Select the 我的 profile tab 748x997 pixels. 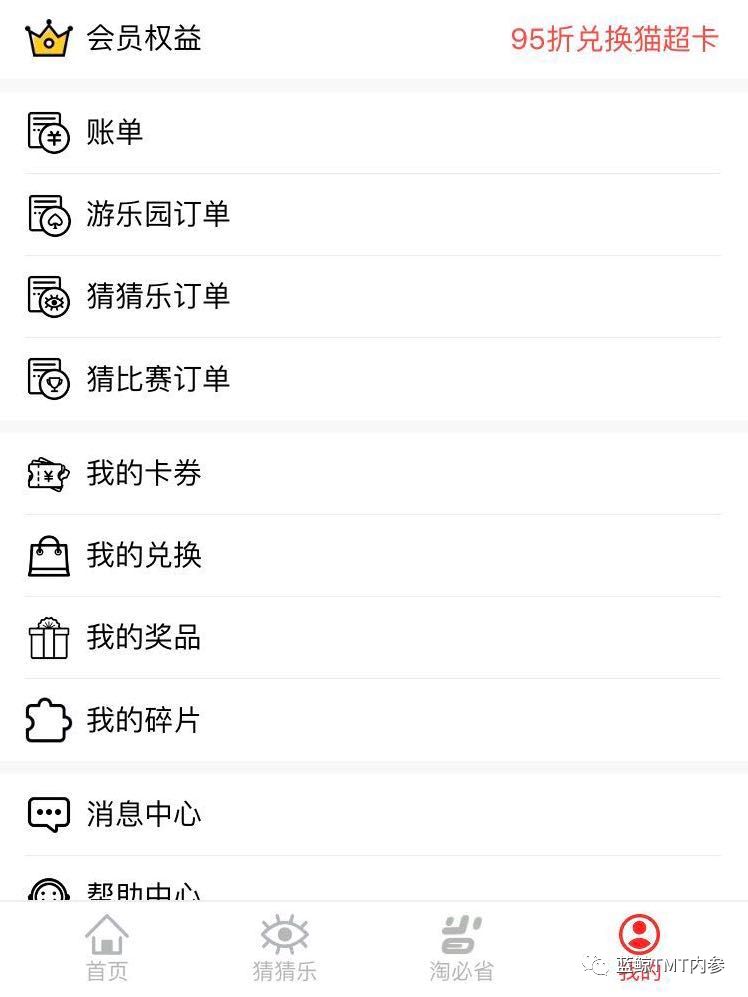pos(639,946)
